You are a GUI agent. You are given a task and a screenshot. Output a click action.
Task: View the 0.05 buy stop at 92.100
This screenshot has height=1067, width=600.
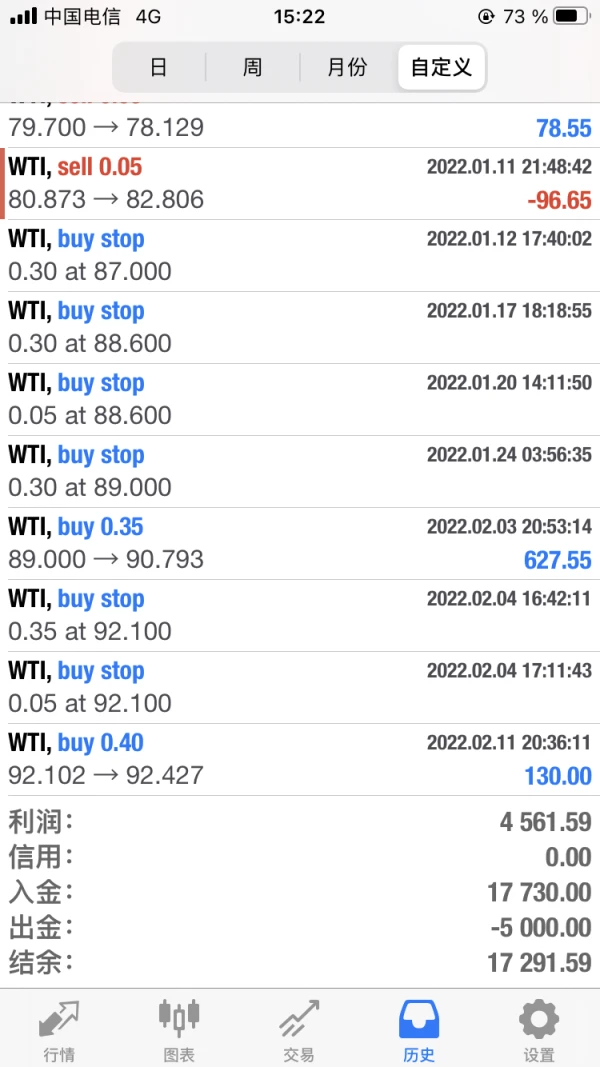(x=300, y=687)
